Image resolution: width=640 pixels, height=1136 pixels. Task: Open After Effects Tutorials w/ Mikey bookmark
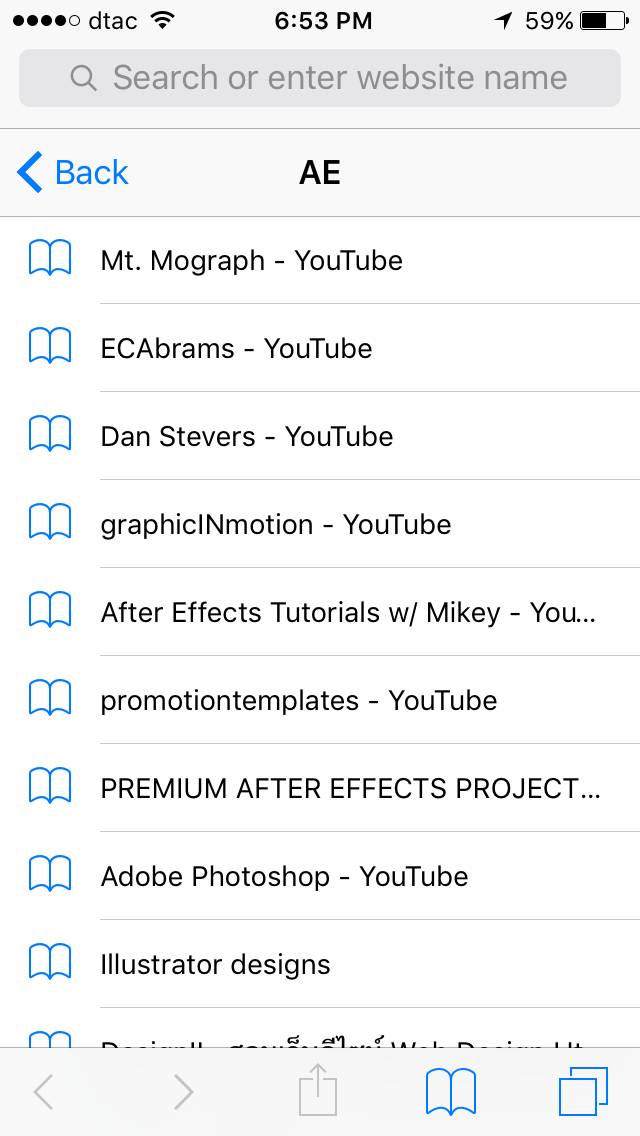320,612
